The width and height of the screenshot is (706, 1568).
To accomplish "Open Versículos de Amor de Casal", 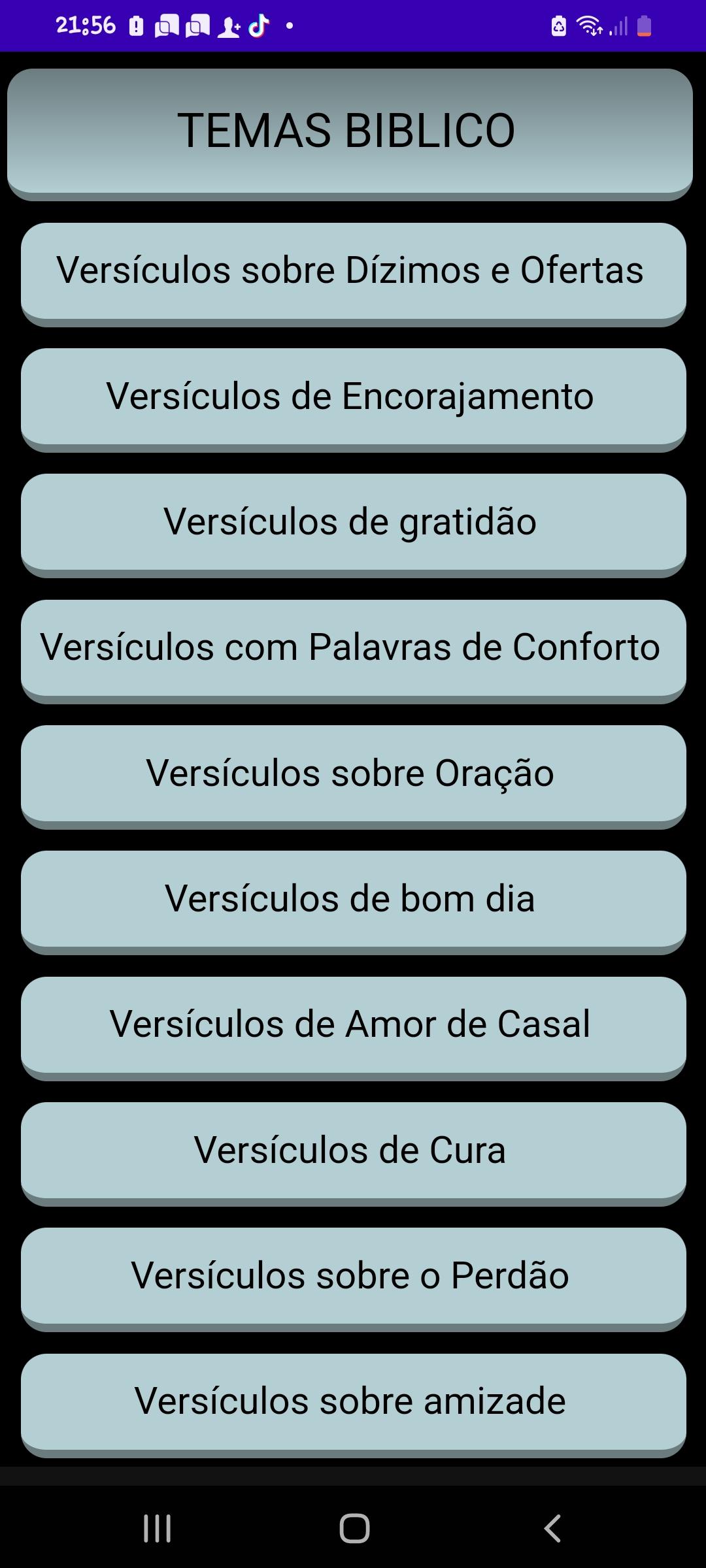I will [353, 1028].
